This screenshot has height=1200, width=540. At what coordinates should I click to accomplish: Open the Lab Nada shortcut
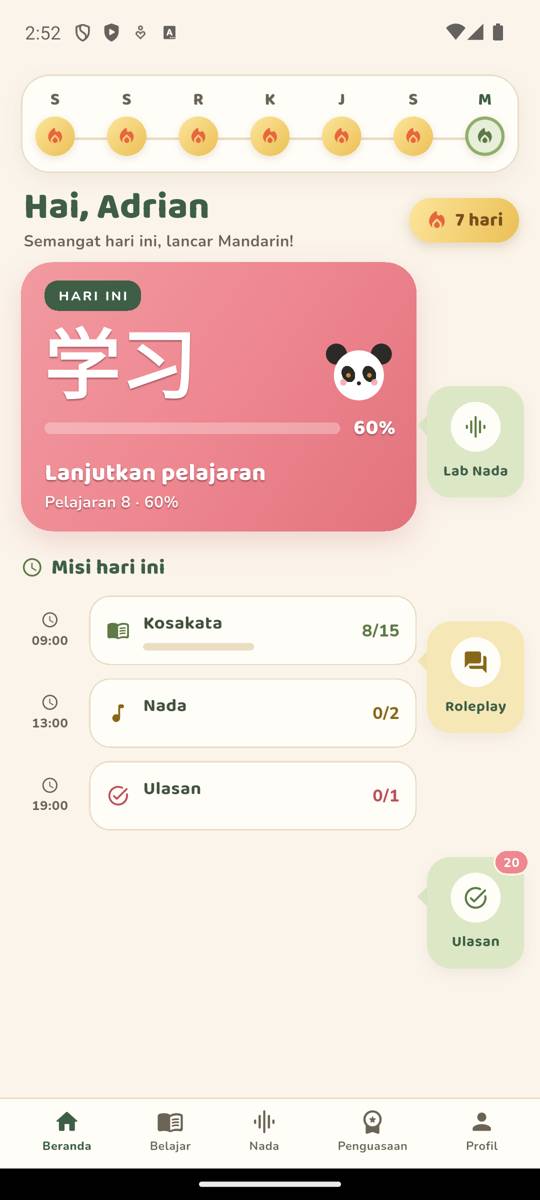click(475, 442)
